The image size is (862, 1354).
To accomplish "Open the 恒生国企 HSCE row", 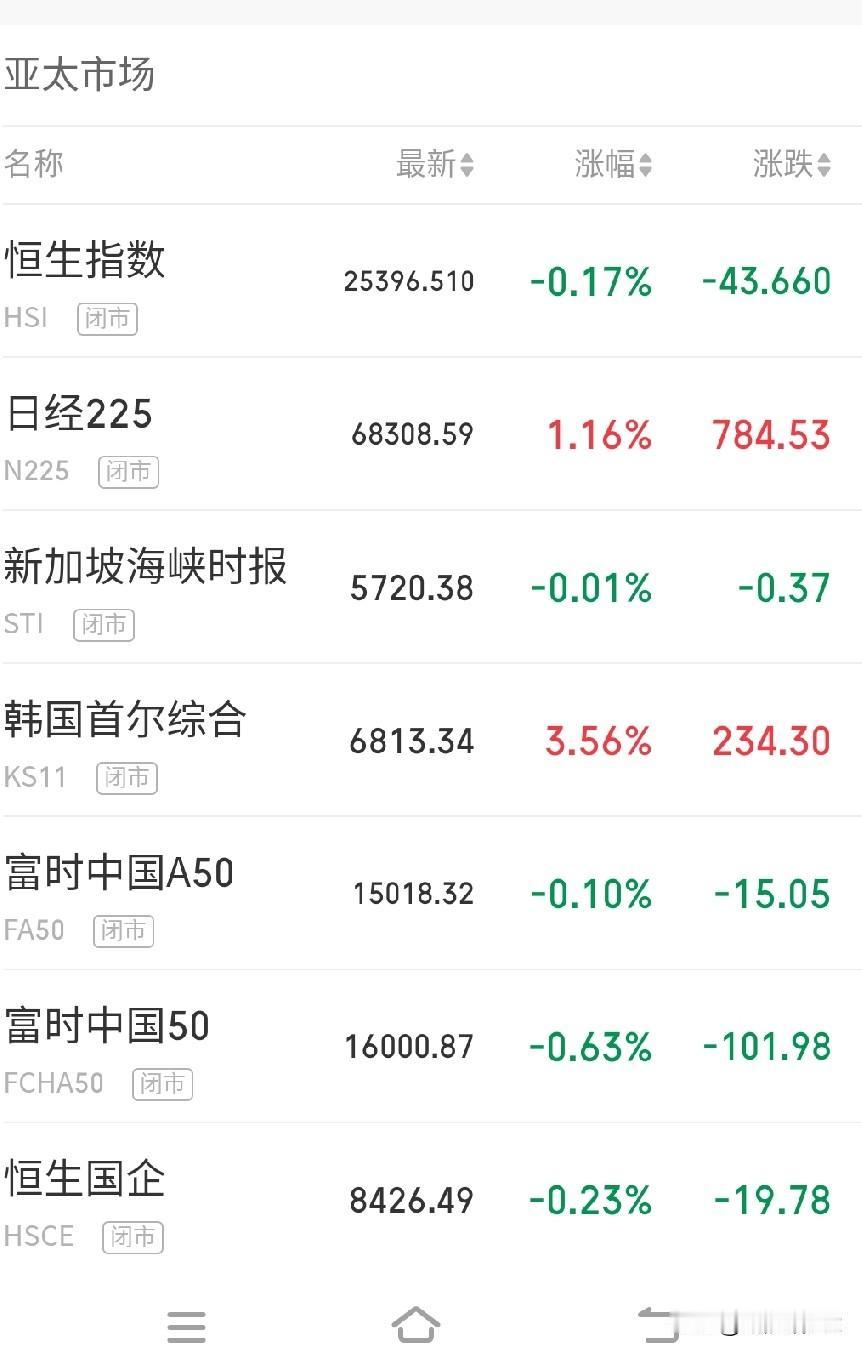I will click(431, 1199).
